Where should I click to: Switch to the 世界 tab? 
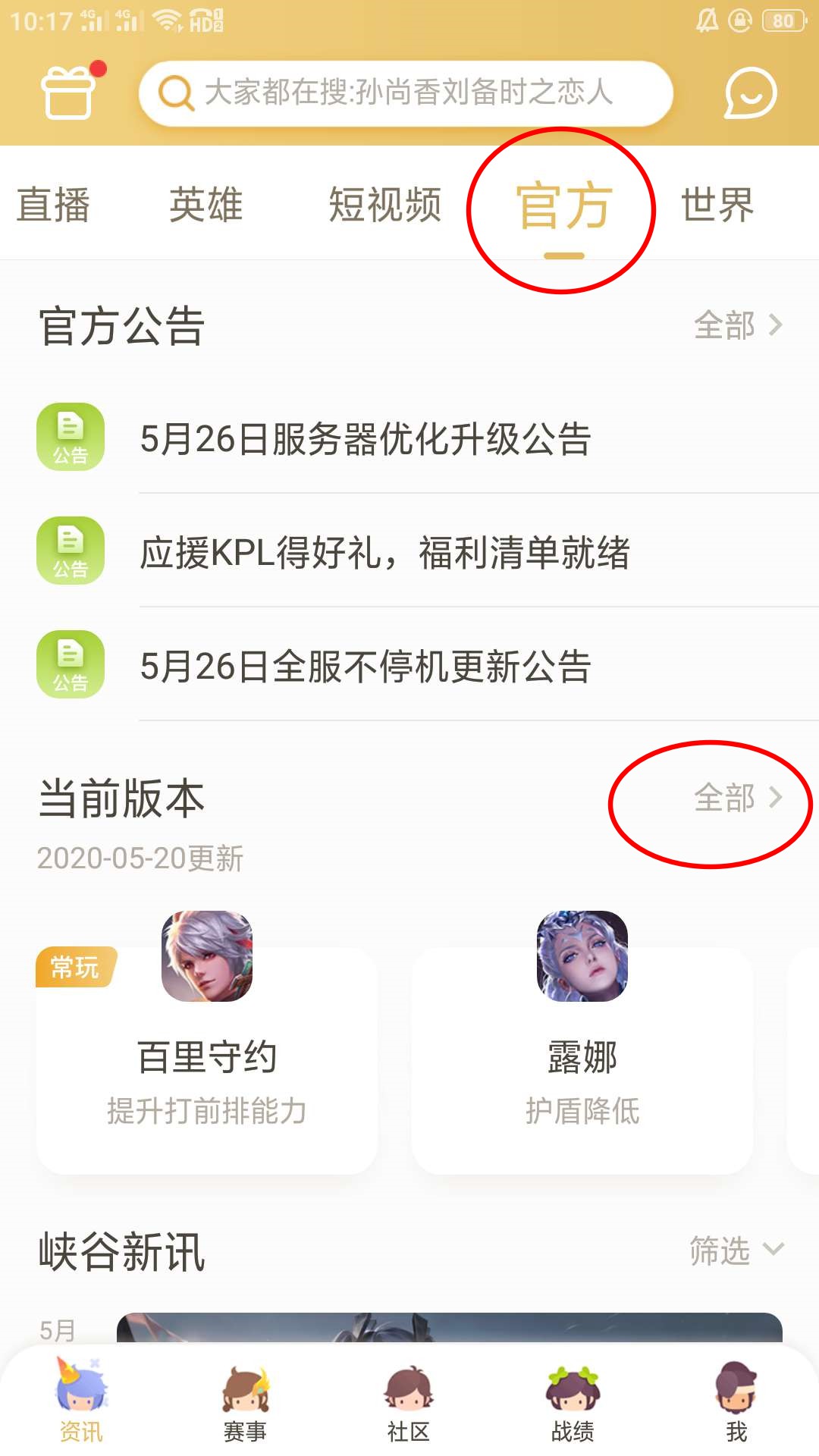coord(717,205)
